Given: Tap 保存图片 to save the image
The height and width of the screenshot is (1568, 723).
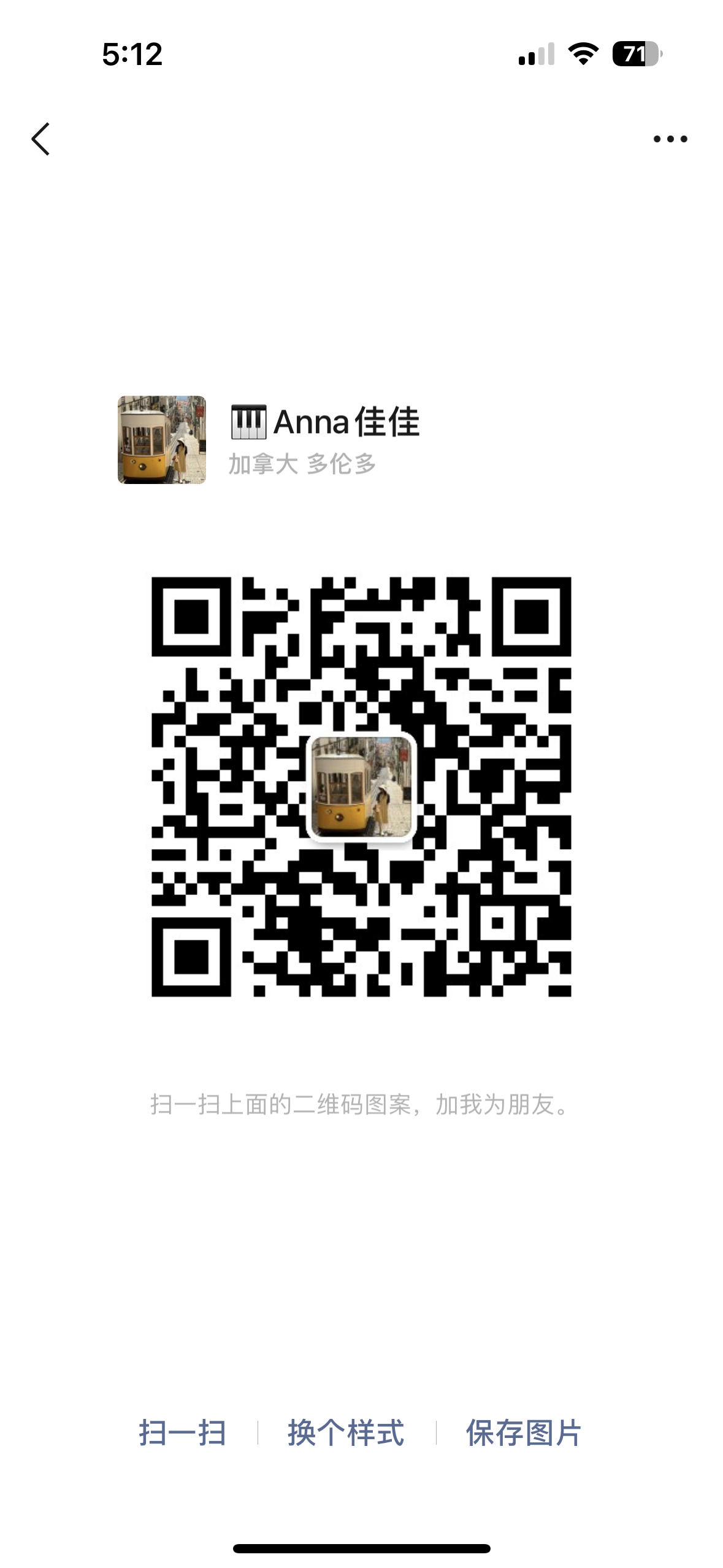Looking at the screenshot, I should coord(524,1433).
